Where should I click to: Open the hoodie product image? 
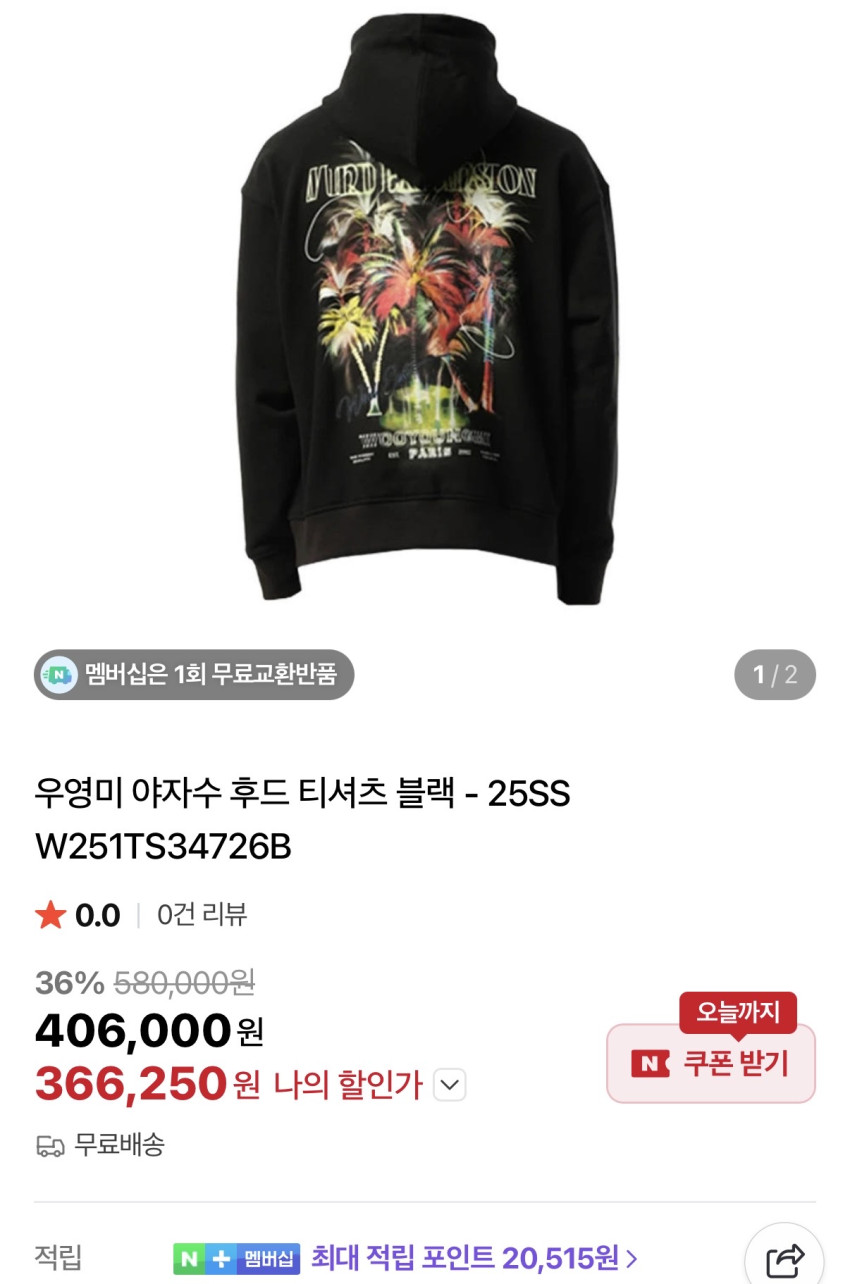pos(425,310)
